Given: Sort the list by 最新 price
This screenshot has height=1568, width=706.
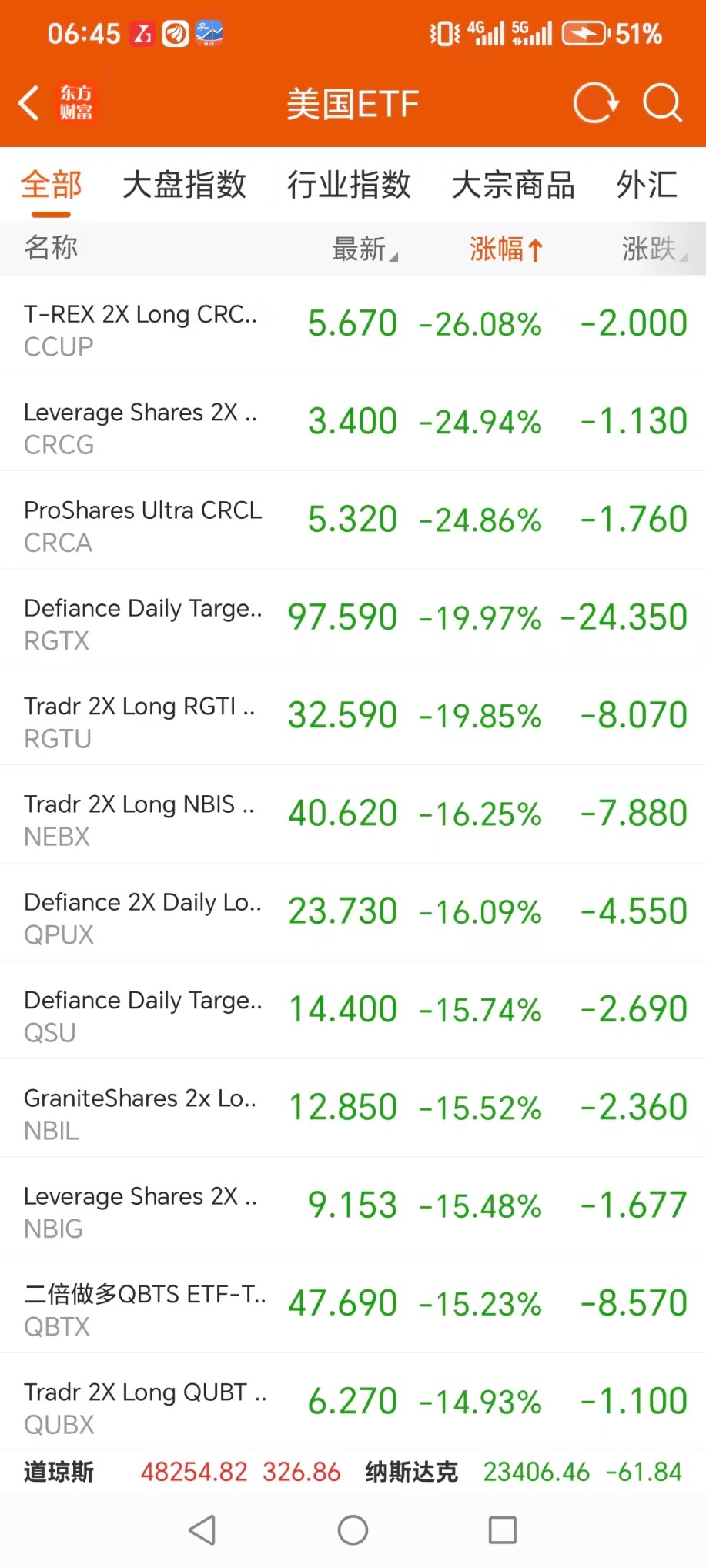Looking at the screenshot, I should pyautogui.click(x=363, y=249).
